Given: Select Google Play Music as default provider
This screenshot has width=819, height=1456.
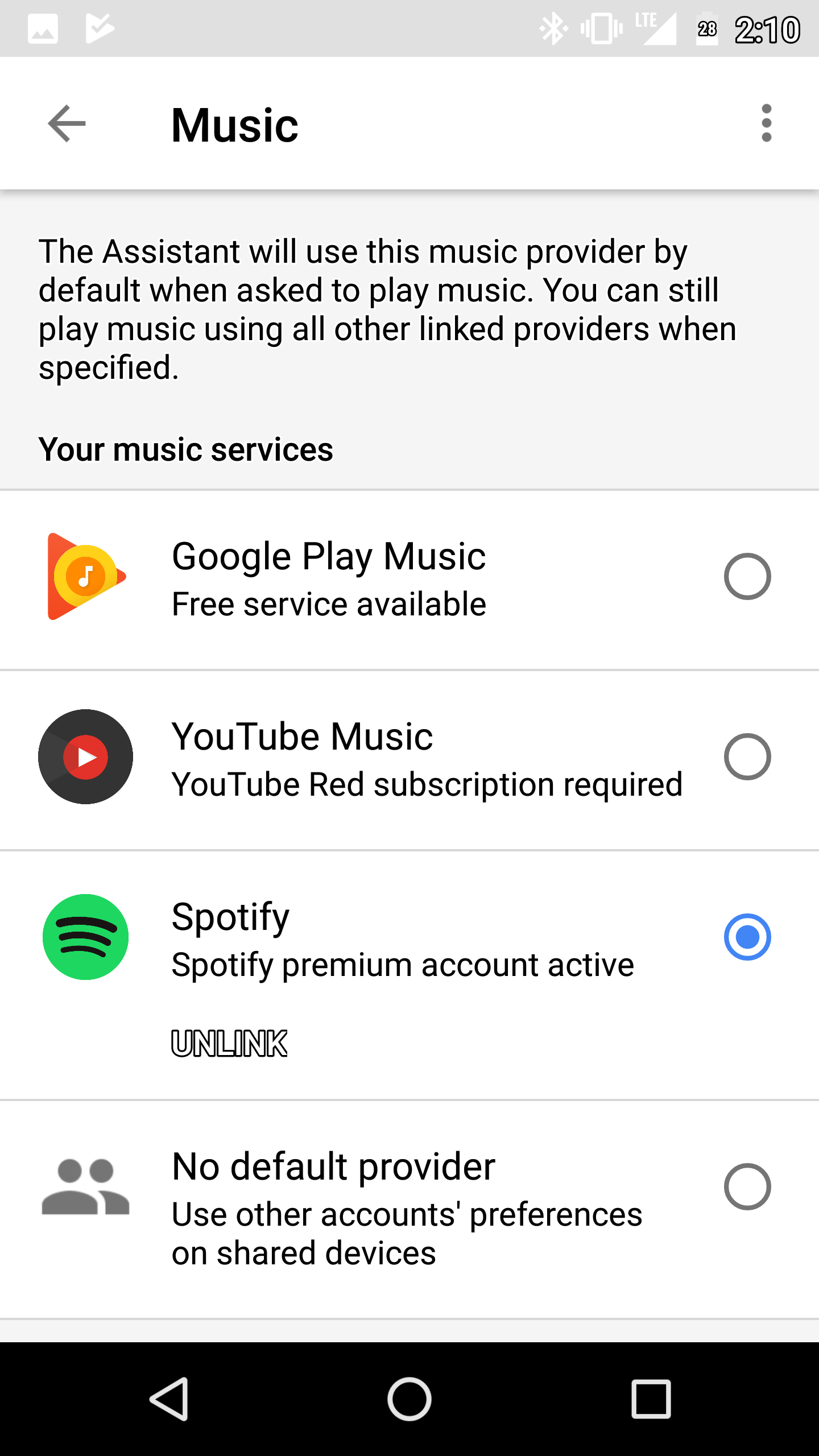Looking at the screenshot, I should pos(747,577).
